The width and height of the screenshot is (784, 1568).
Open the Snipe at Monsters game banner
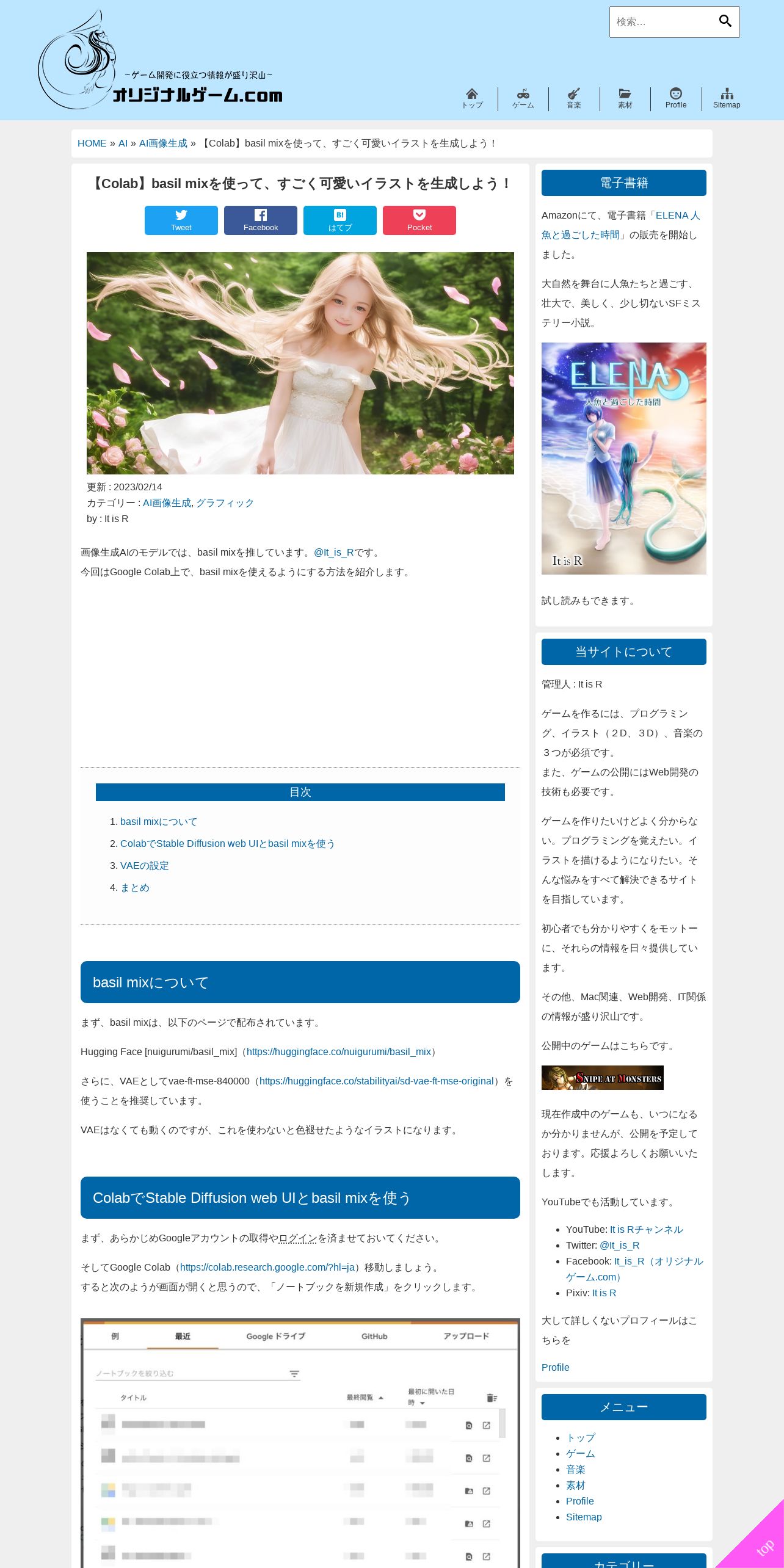[603, 1078]
